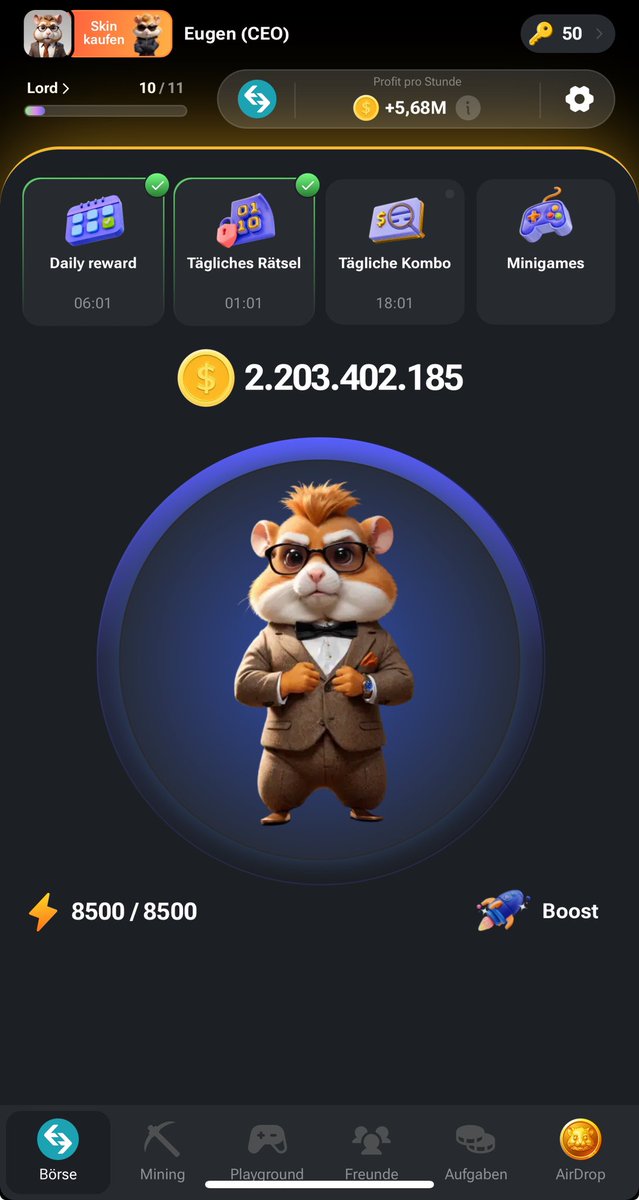Switch to the AirDrop tab

coord(580,1152)
